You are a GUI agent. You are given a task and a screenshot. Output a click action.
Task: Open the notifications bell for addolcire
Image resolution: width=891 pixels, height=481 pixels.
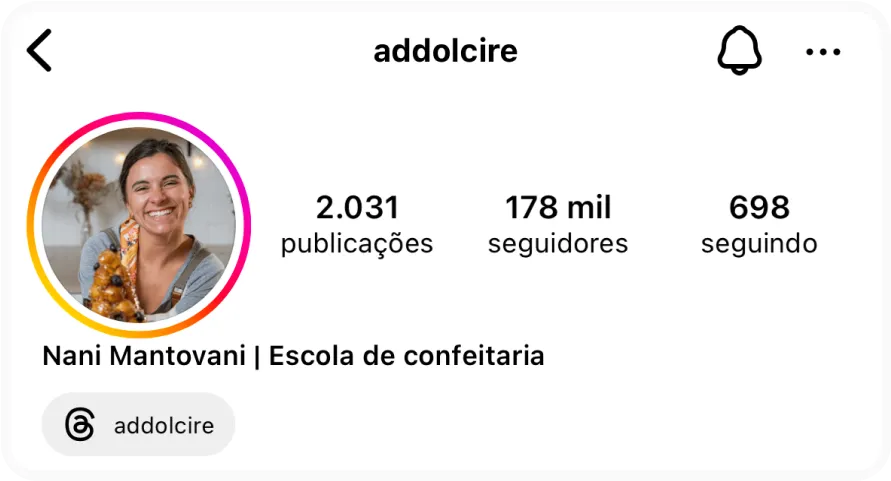[740, 50]
